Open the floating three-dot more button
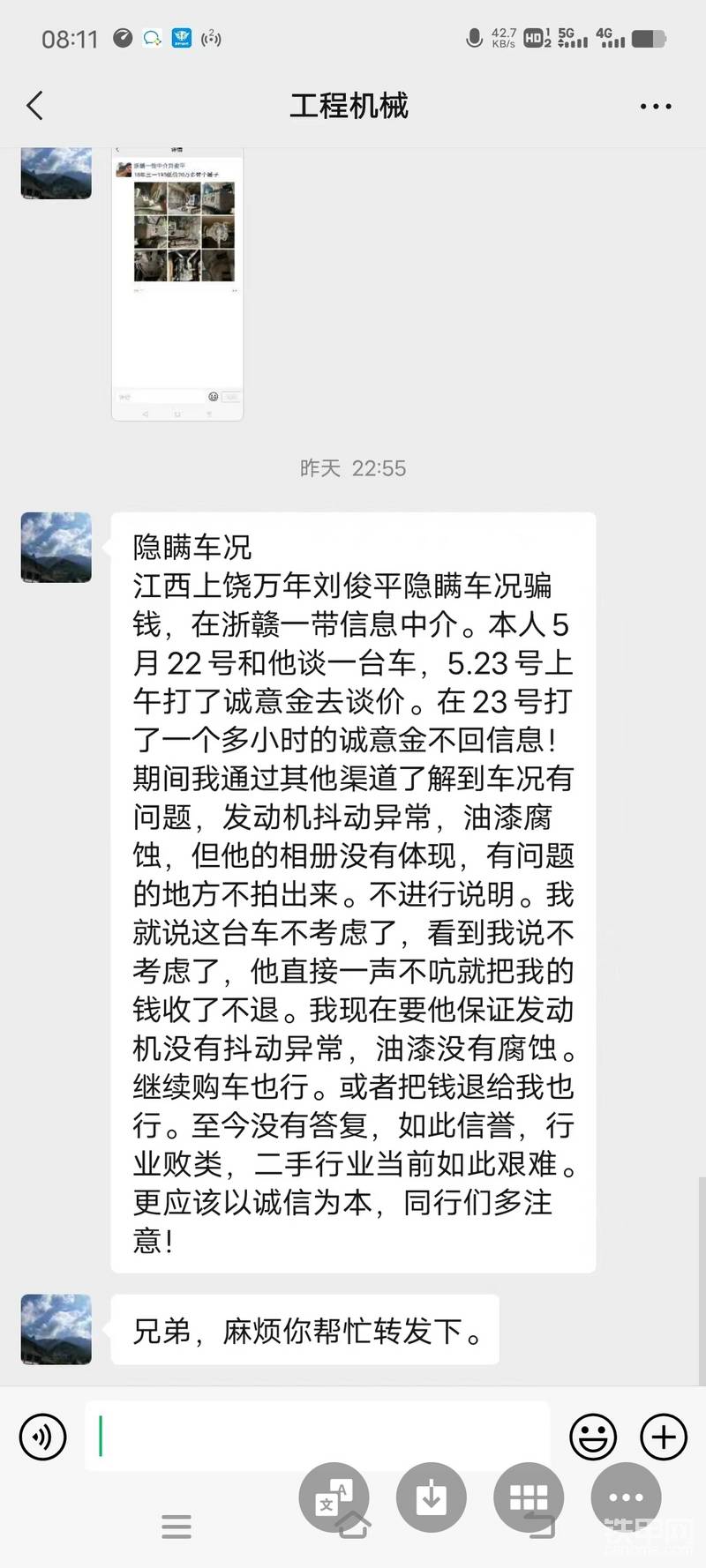This screenshot has height=1568, width=706. pyautogui.click(x=626, y=1497)
